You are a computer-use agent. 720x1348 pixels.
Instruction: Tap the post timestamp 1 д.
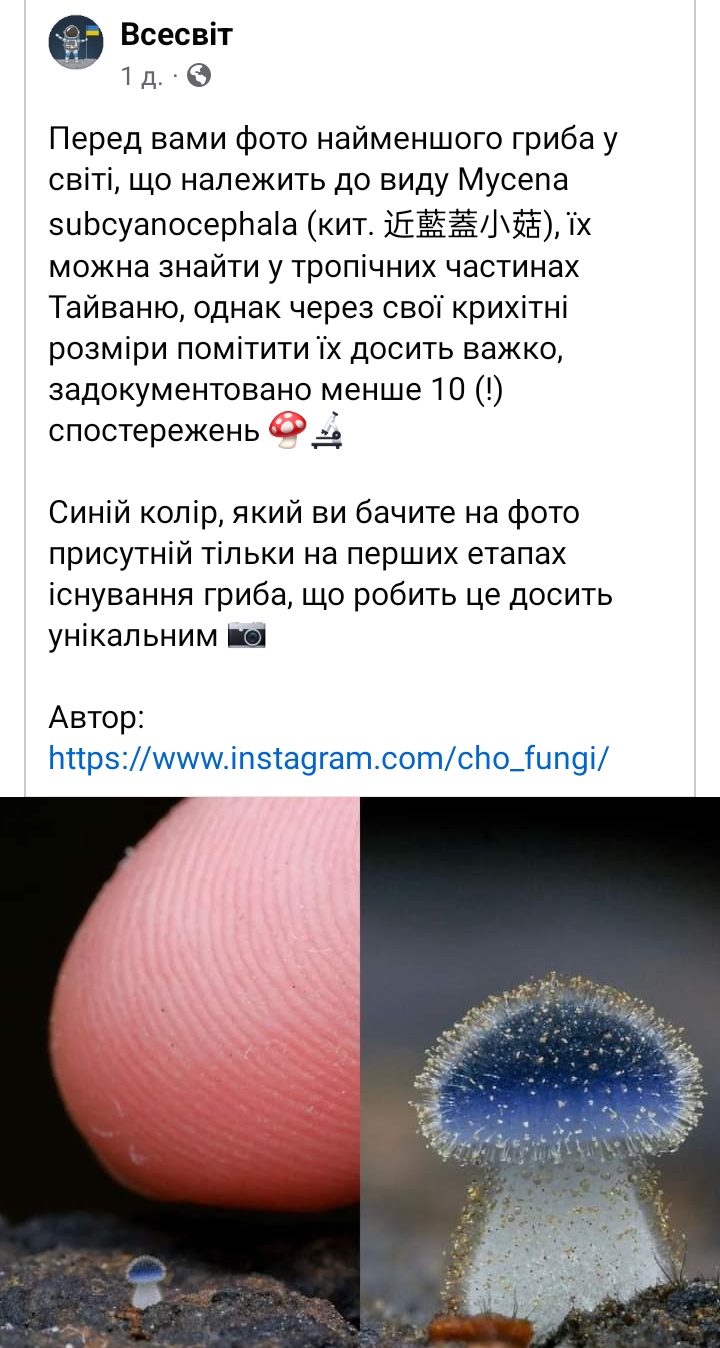(x=141, y=76)
